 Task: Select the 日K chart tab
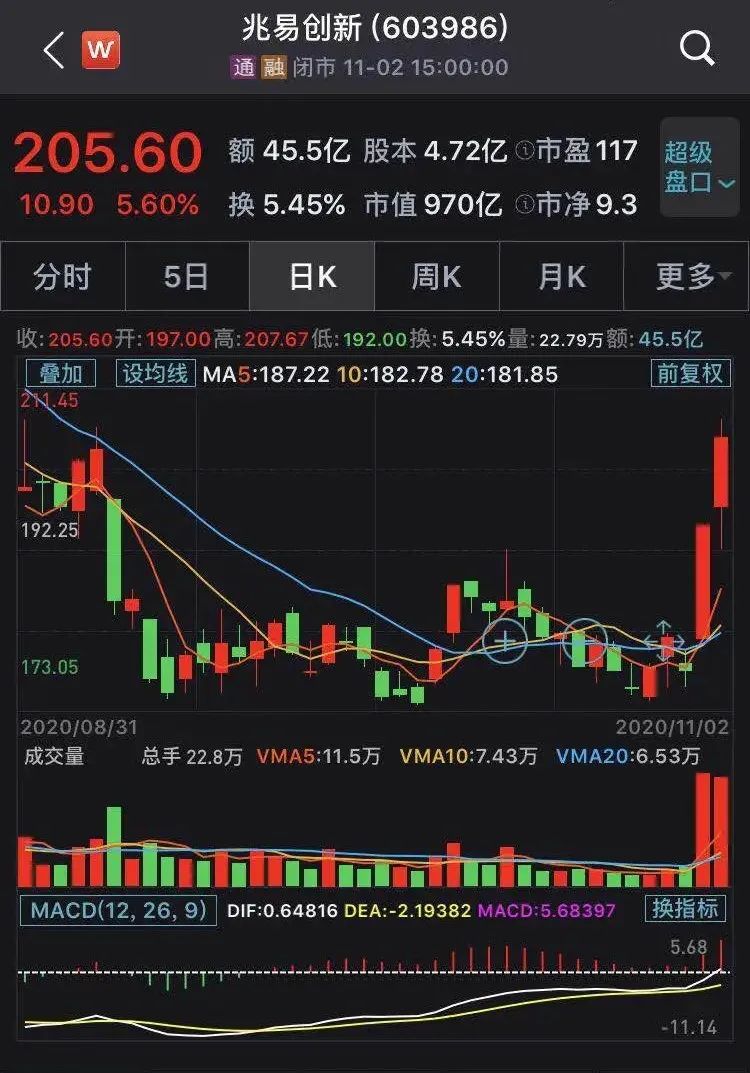coord(312,276)
